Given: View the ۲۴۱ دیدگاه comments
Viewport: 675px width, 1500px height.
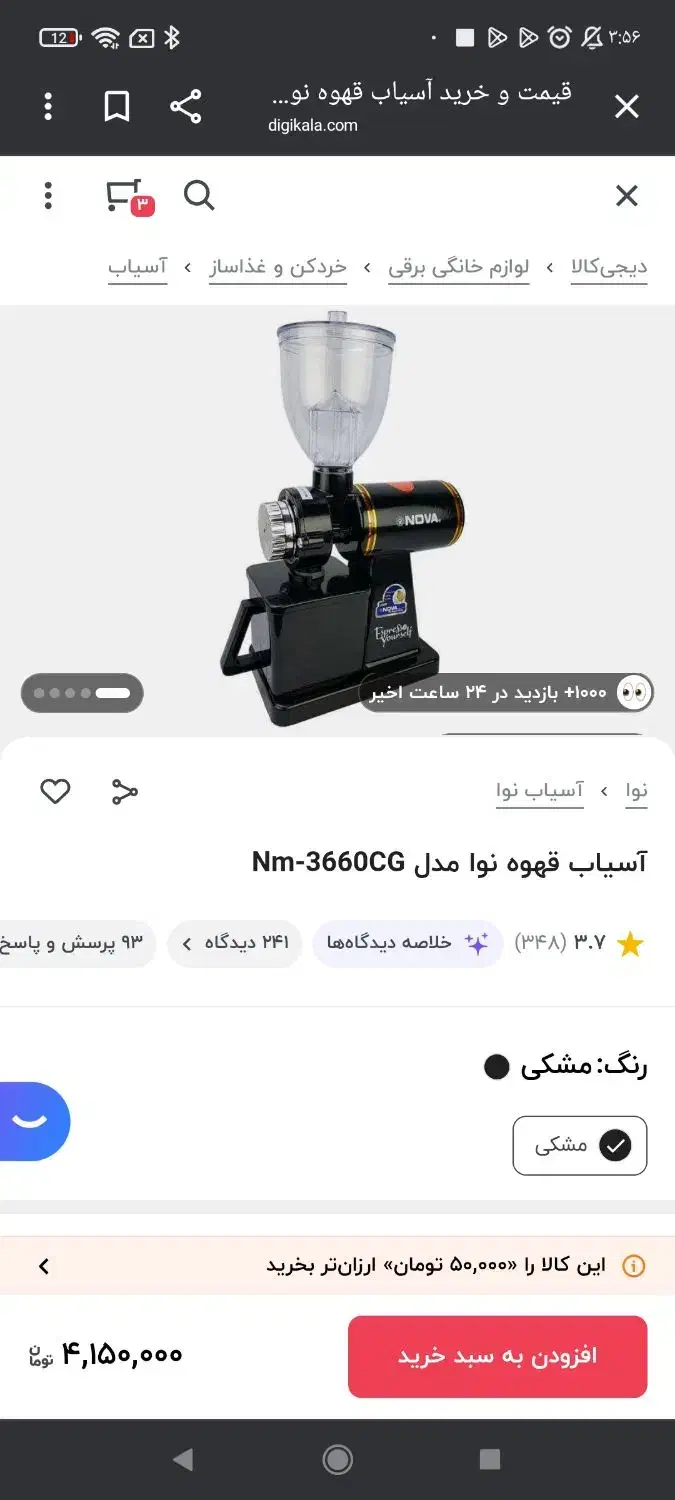Looking at the screenshot, I should (x=235, y=943).
